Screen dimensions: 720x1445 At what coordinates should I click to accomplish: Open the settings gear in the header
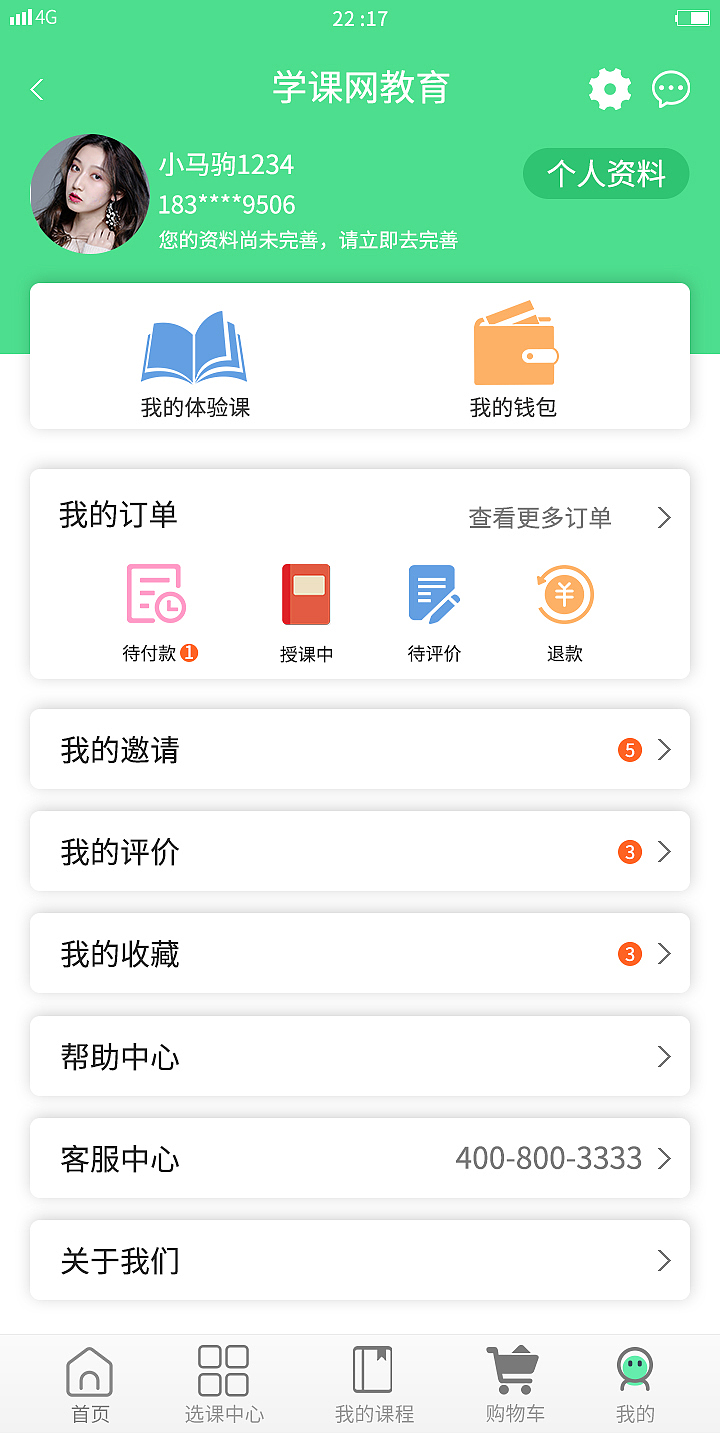coord(609,88)
